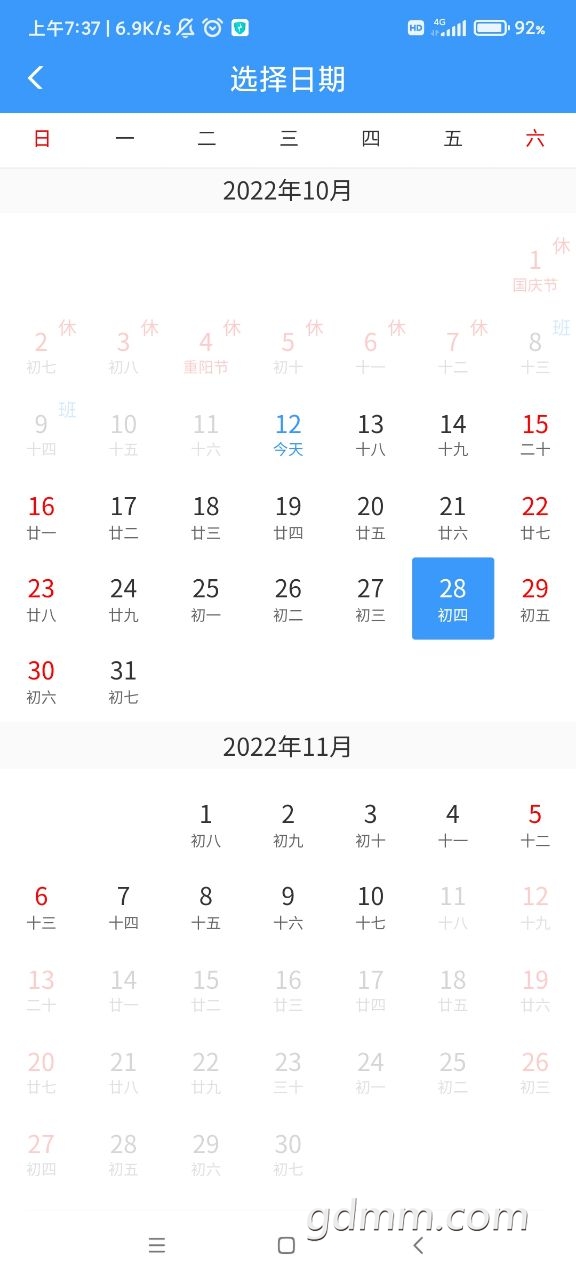
Task: Go back using the top-left arrow
Action: coord(36,78)
